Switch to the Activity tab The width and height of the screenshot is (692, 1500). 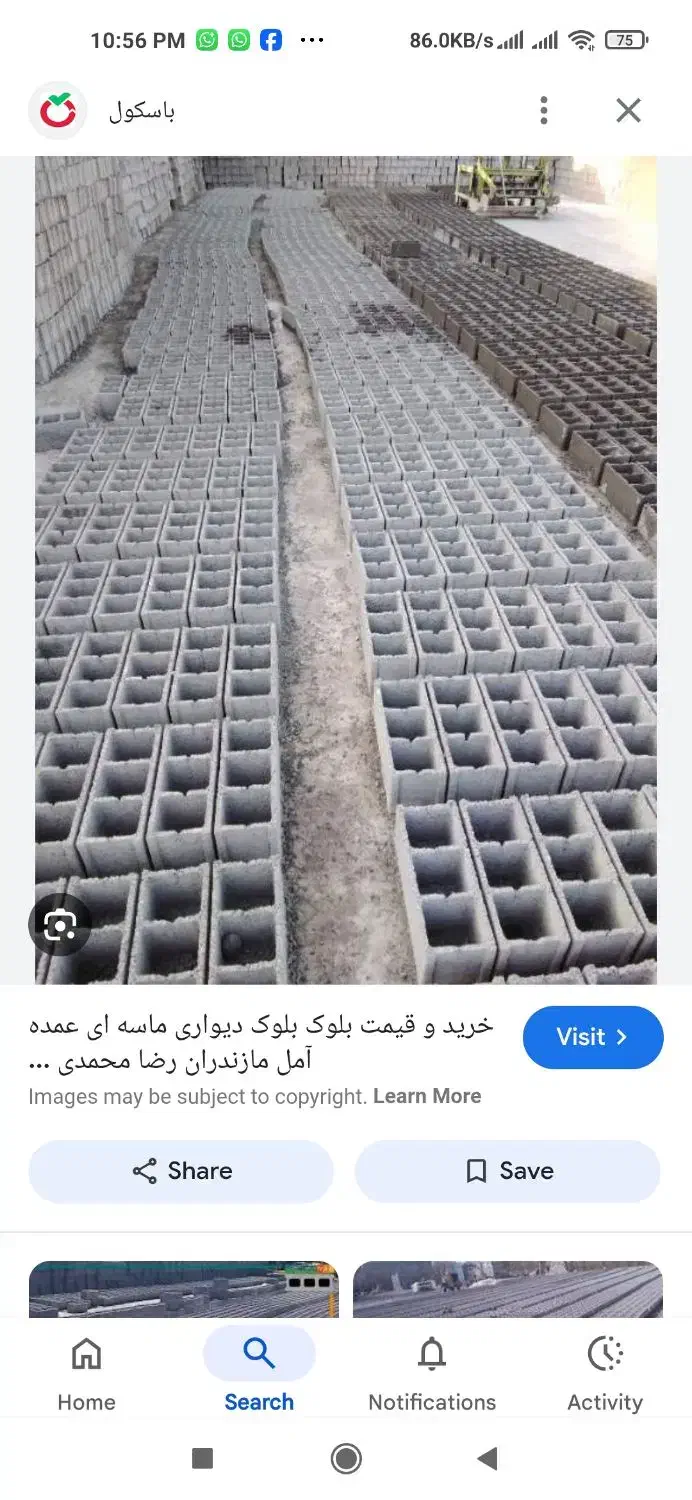pyautogui.click(x=605, y=1373)
